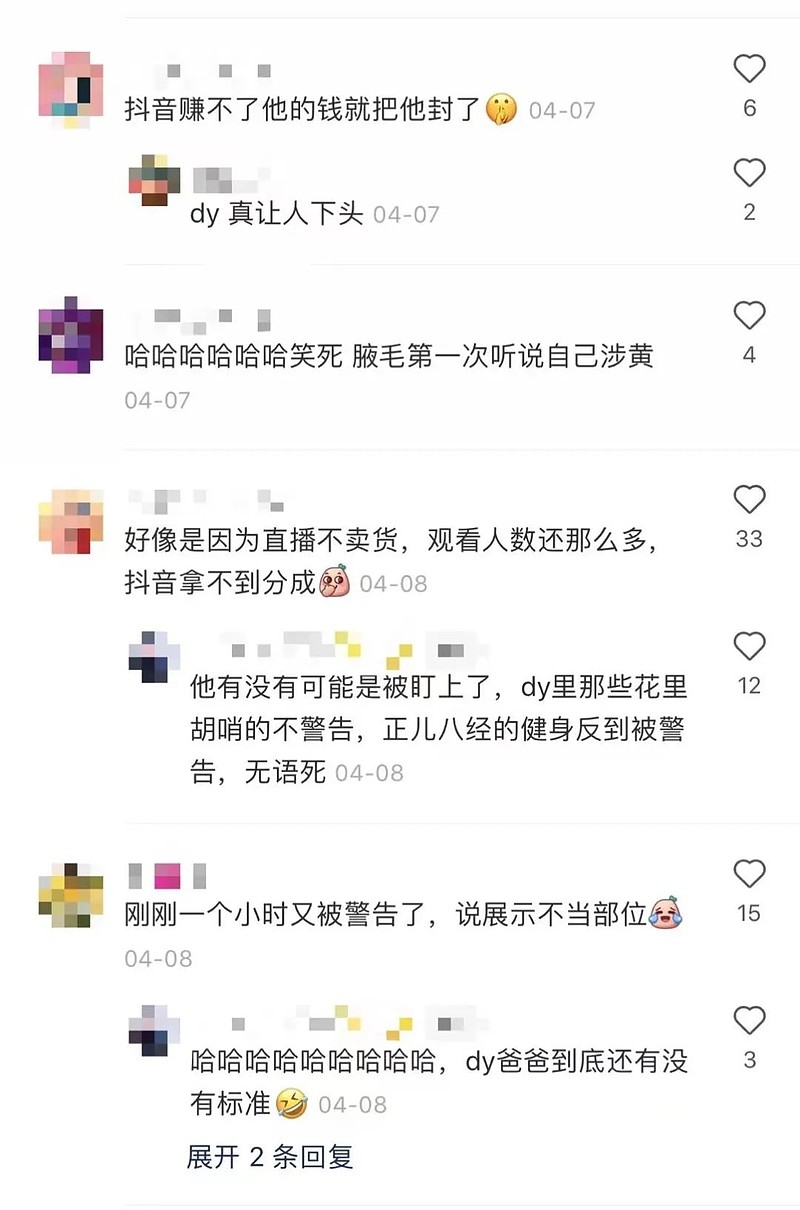
Task: Expand the 展开 2 条回复 replies
Action: pyautogui.click(x=270, y=1157)
